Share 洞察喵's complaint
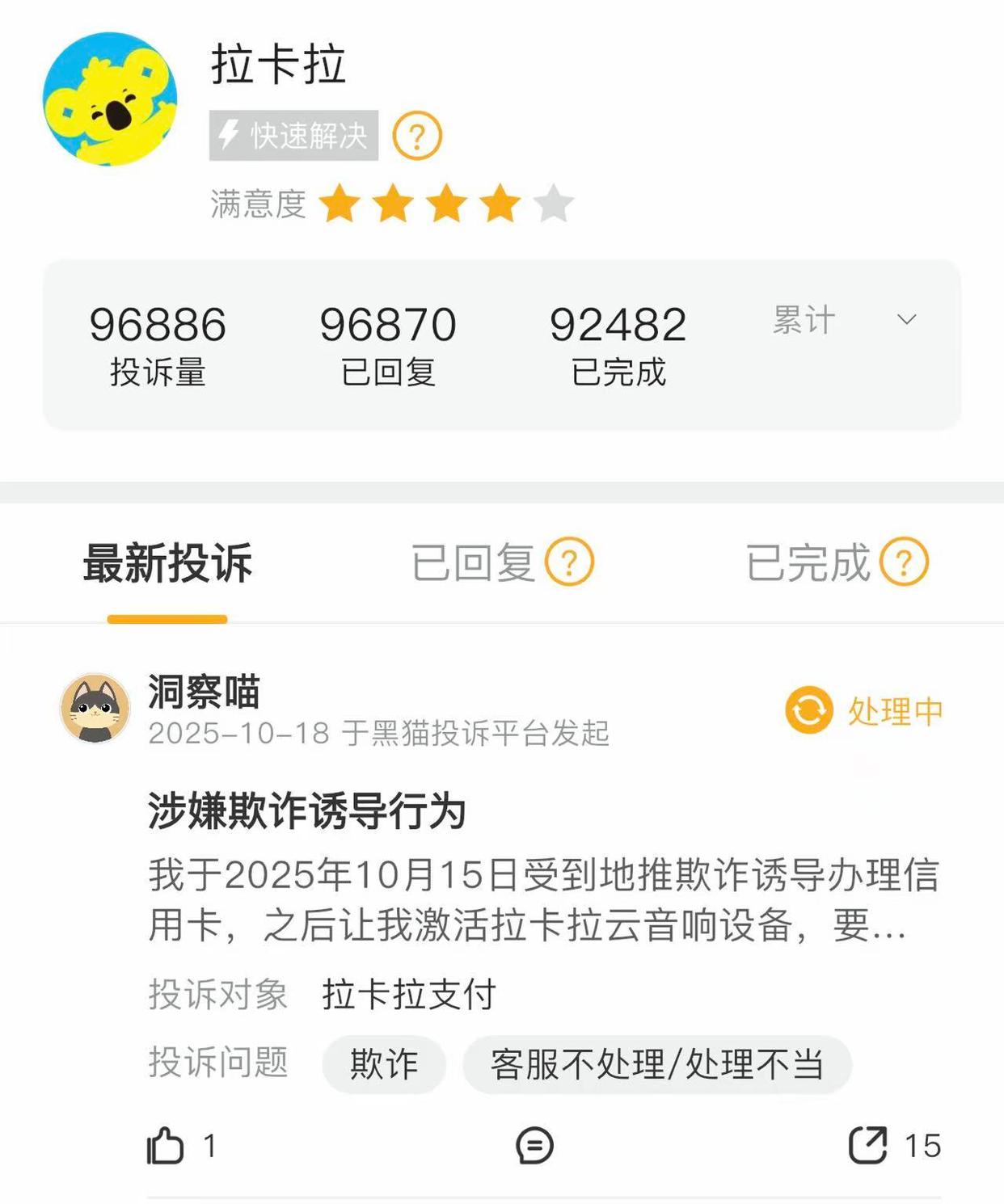Viewport: 1004px width, 1204px height. pyautogui.click(x=868, y=1145)
